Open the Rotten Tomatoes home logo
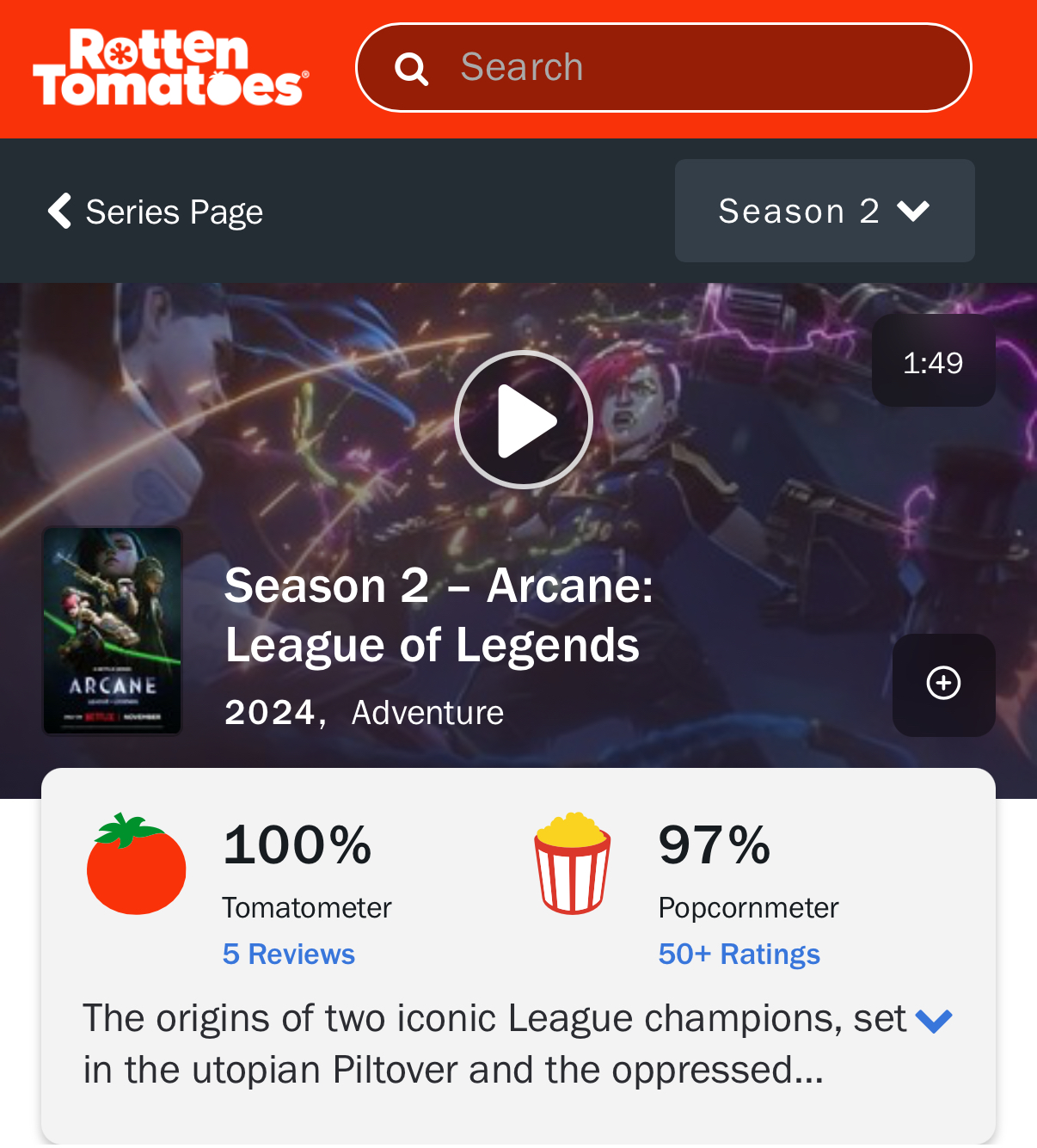This screenshot has width=1037, height=1148. (x=169, y=68)
